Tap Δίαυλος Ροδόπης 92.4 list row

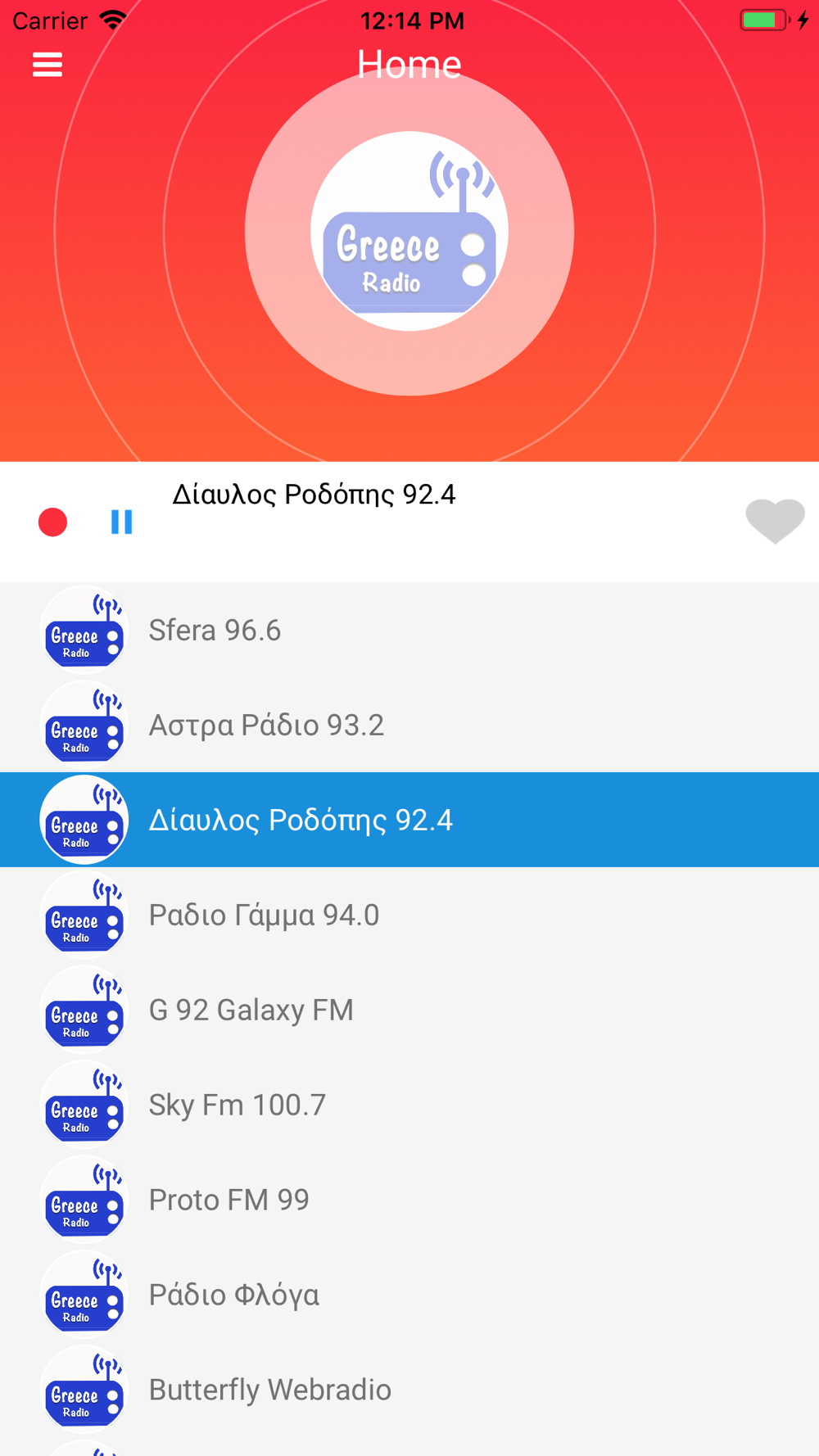(409, 820)
